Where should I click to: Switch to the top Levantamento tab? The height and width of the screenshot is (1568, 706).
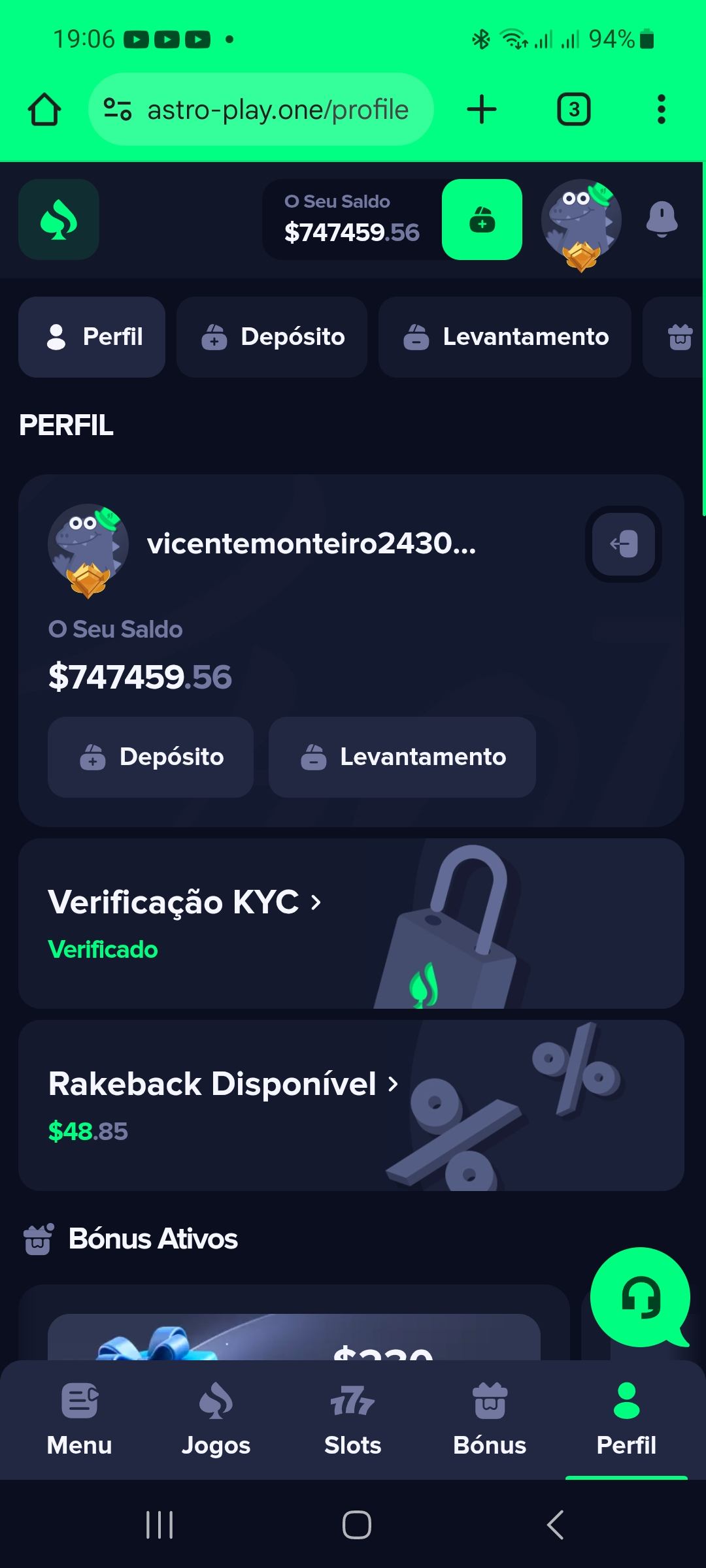click(505, 337)
